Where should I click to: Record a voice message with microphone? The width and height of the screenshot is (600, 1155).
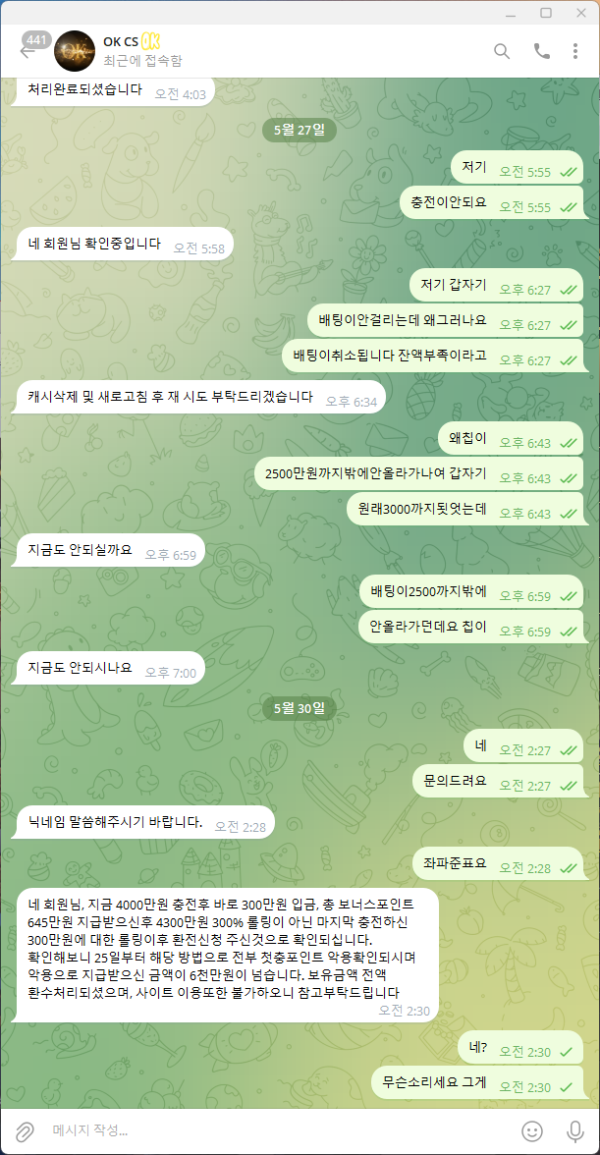(x=575, y=1131)
